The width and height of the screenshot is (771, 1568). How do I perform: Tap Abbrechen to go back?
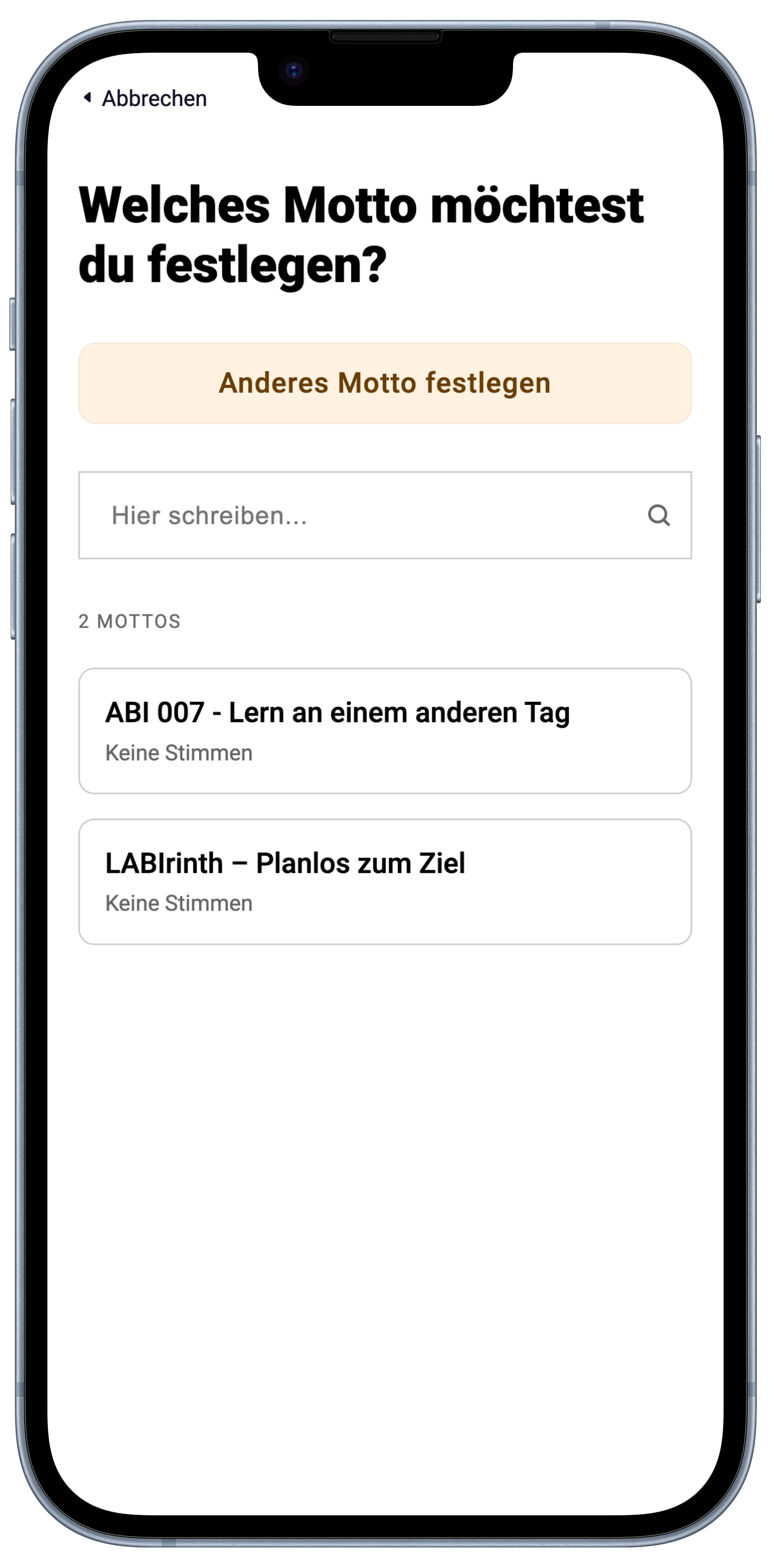146,98
